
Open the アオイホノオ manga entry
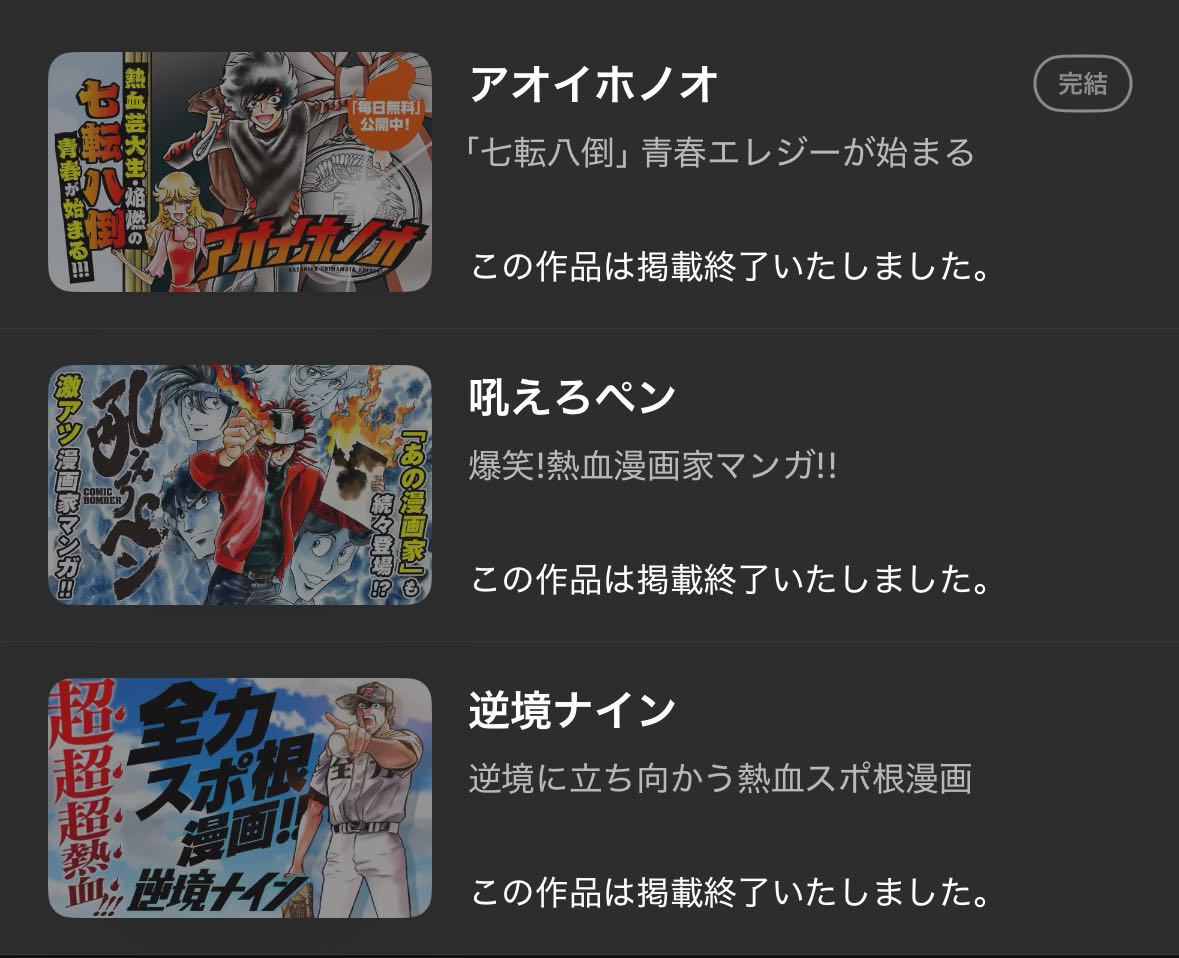coord(594,86)
